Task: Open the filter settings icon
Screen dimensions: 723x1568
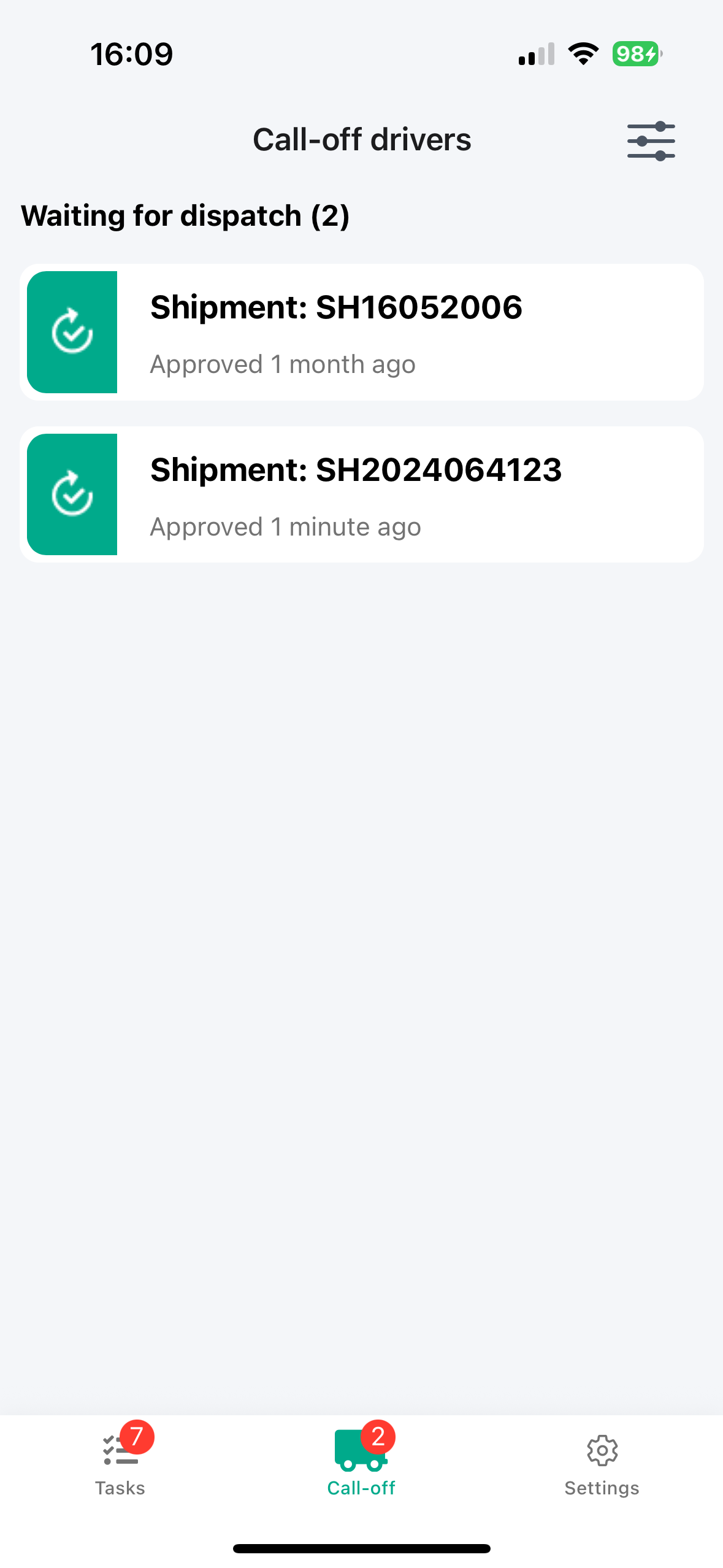Action: [651, 140]
